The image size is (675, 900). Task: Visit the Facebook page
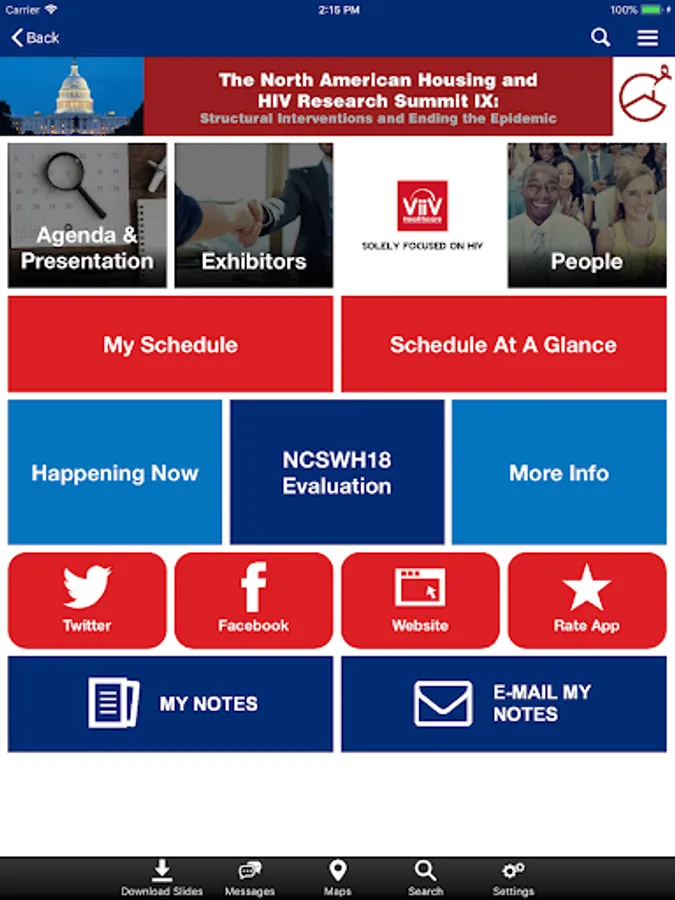pos(254,600)
